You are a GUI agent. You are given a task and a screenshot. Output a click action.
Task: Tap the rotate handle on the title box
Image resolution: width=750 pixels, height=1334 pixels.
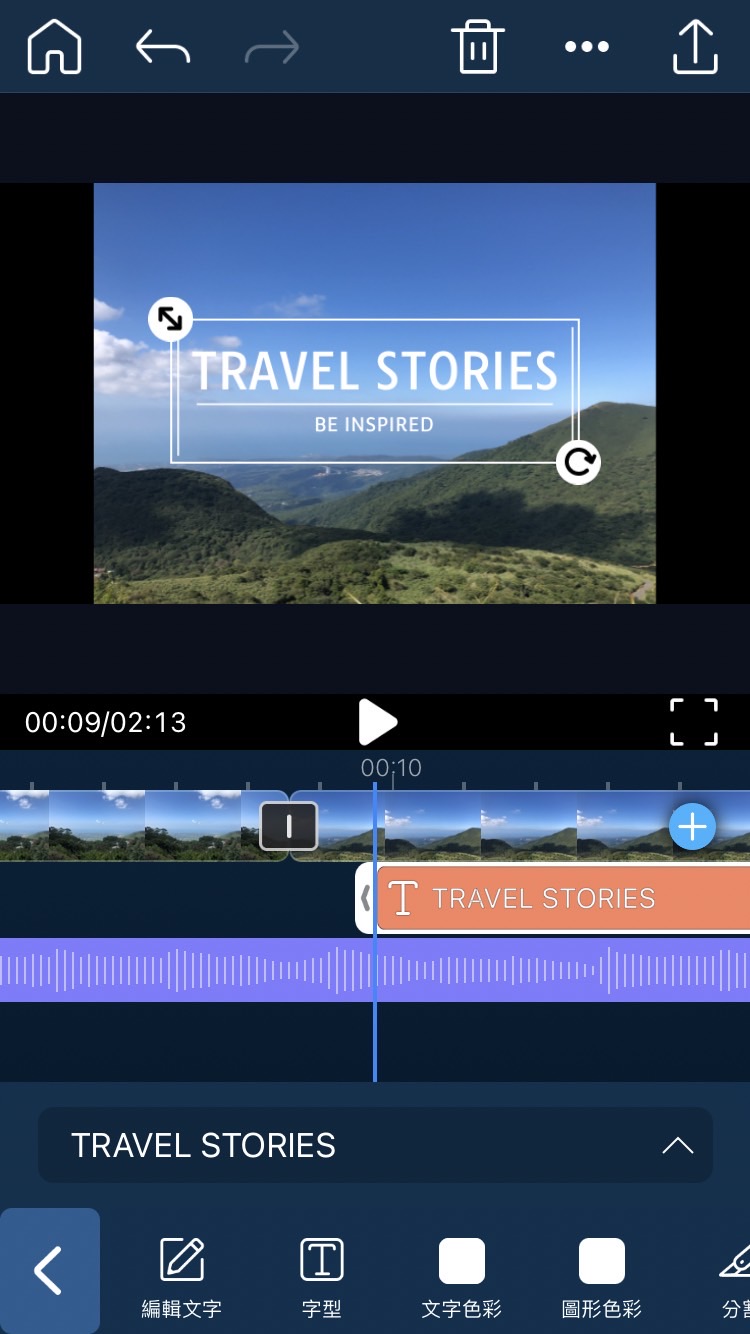(578, 462)
